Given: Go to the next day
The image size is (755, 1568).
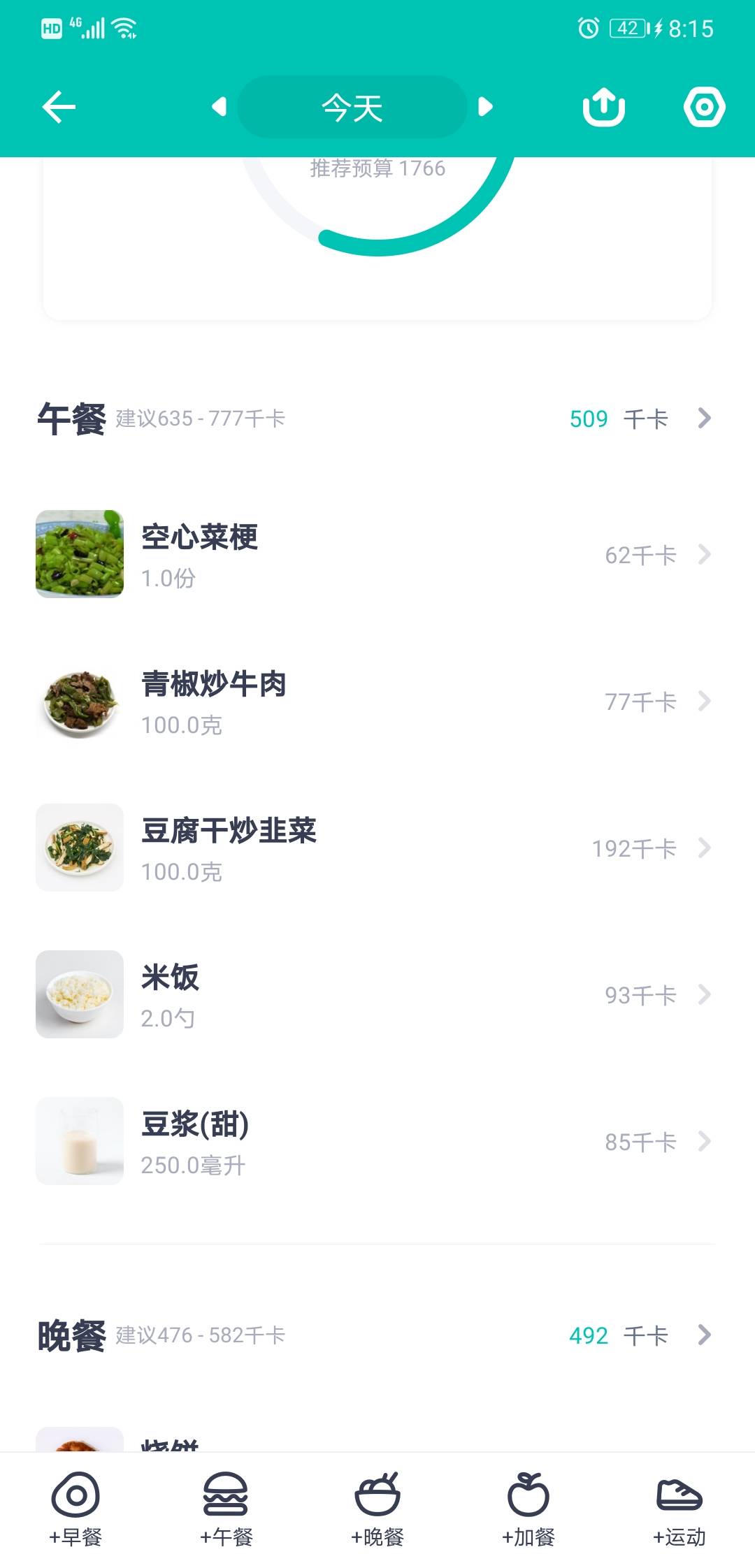Looking at the screenshot, I should (485, 107).
